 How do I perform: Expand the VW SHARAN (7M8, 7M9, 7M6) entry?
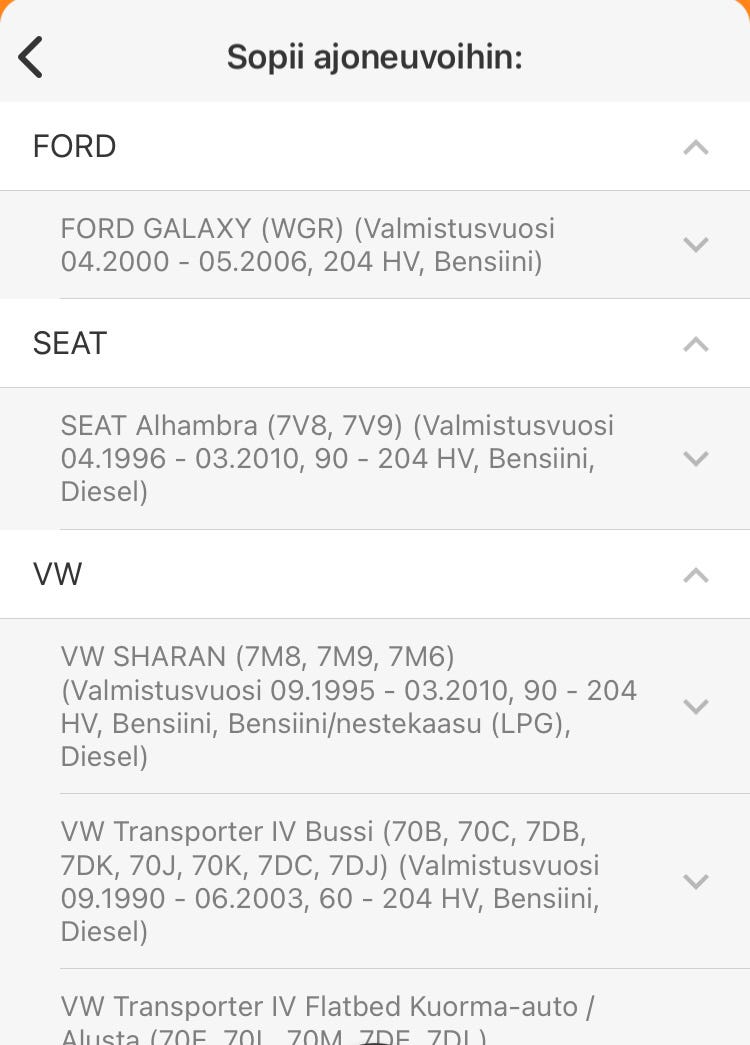click(x=695, y=706)
